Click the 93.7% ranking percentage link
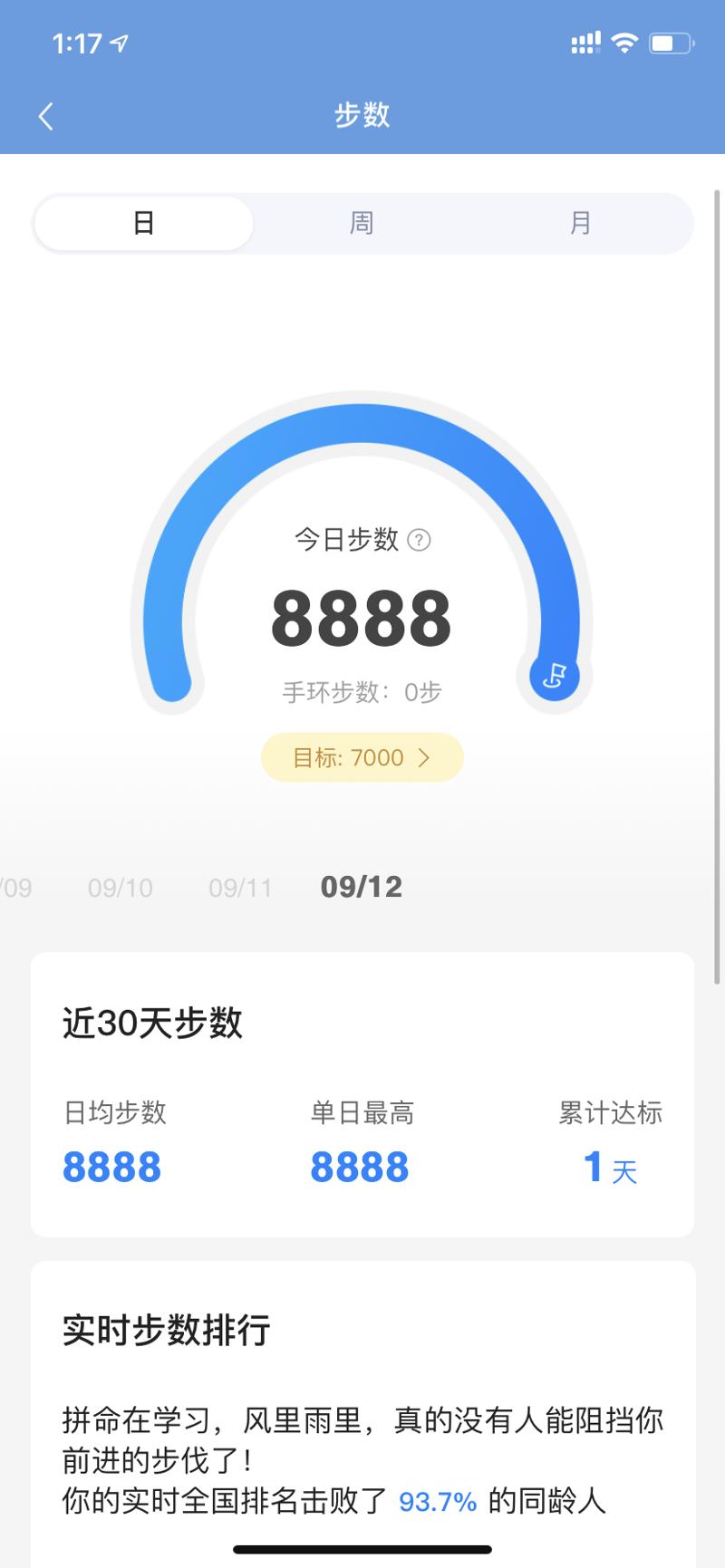 coord(439,1518)
